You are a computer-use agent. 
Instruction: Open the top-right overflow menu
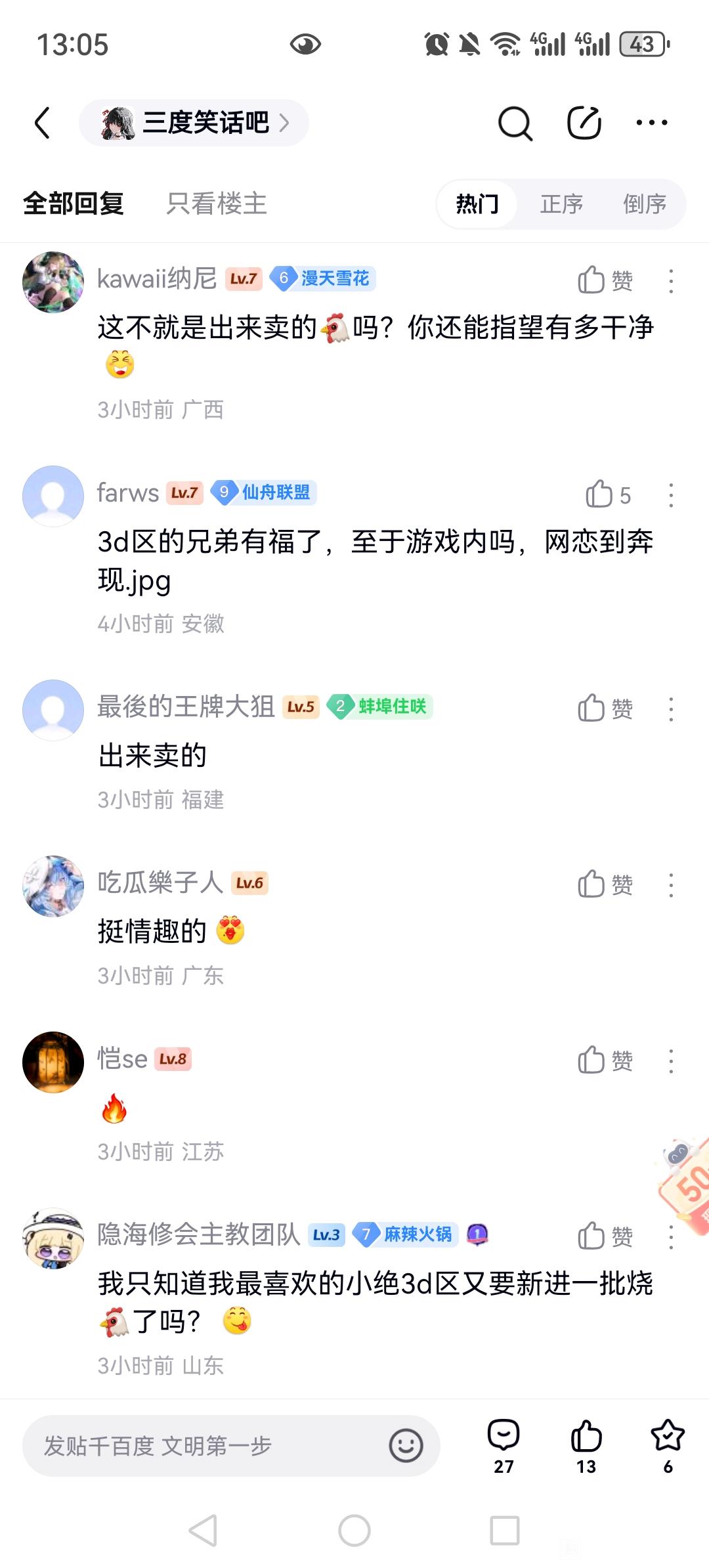[652, 123]
